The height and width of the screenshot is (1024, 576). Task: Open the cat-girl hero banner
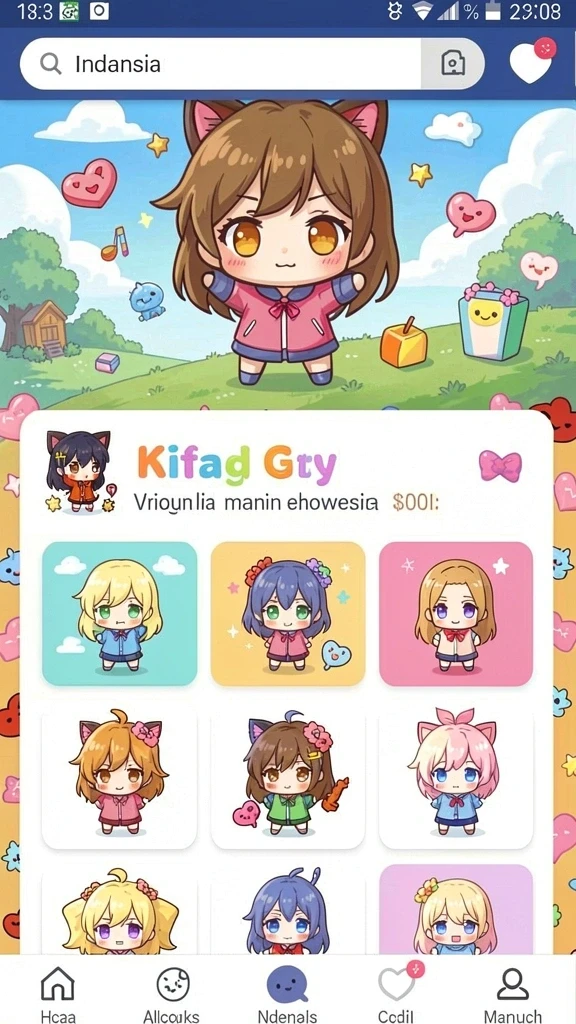[288, 255]
